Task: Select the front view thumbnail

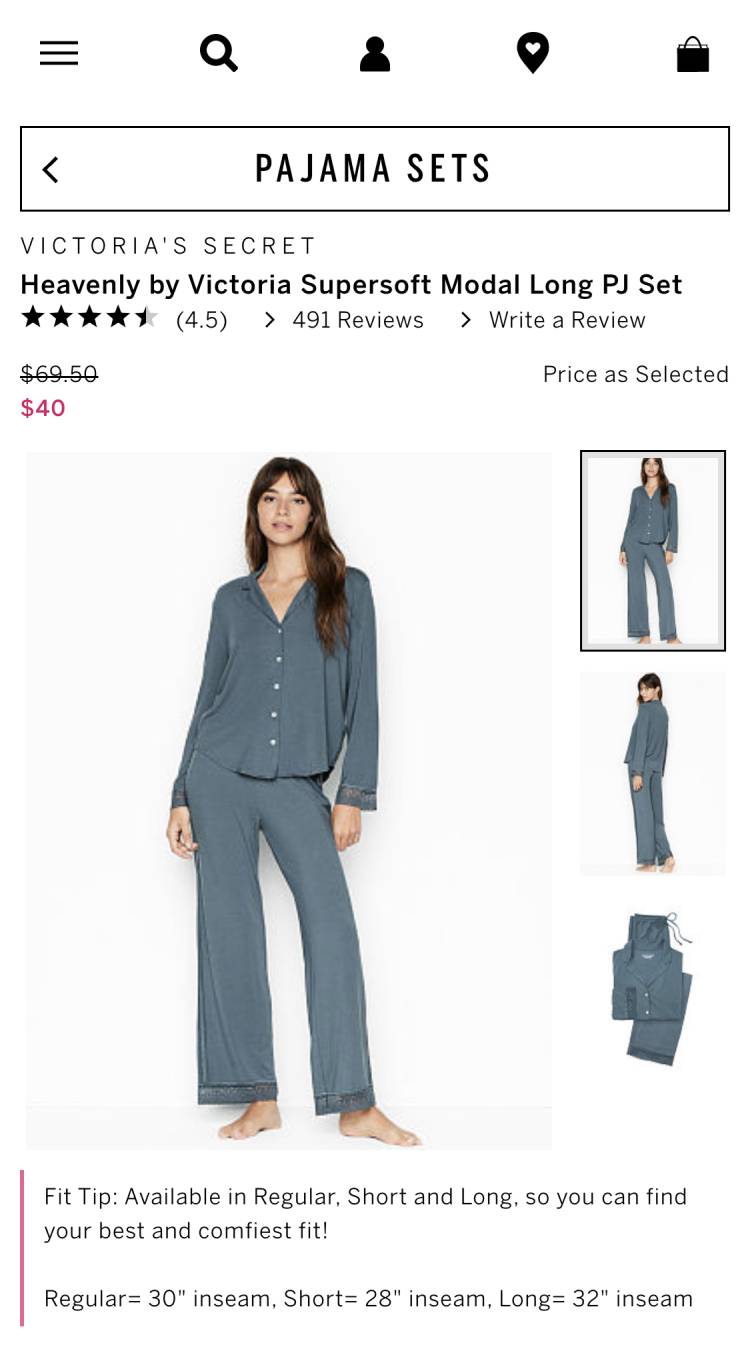Action: coord(653,551)
